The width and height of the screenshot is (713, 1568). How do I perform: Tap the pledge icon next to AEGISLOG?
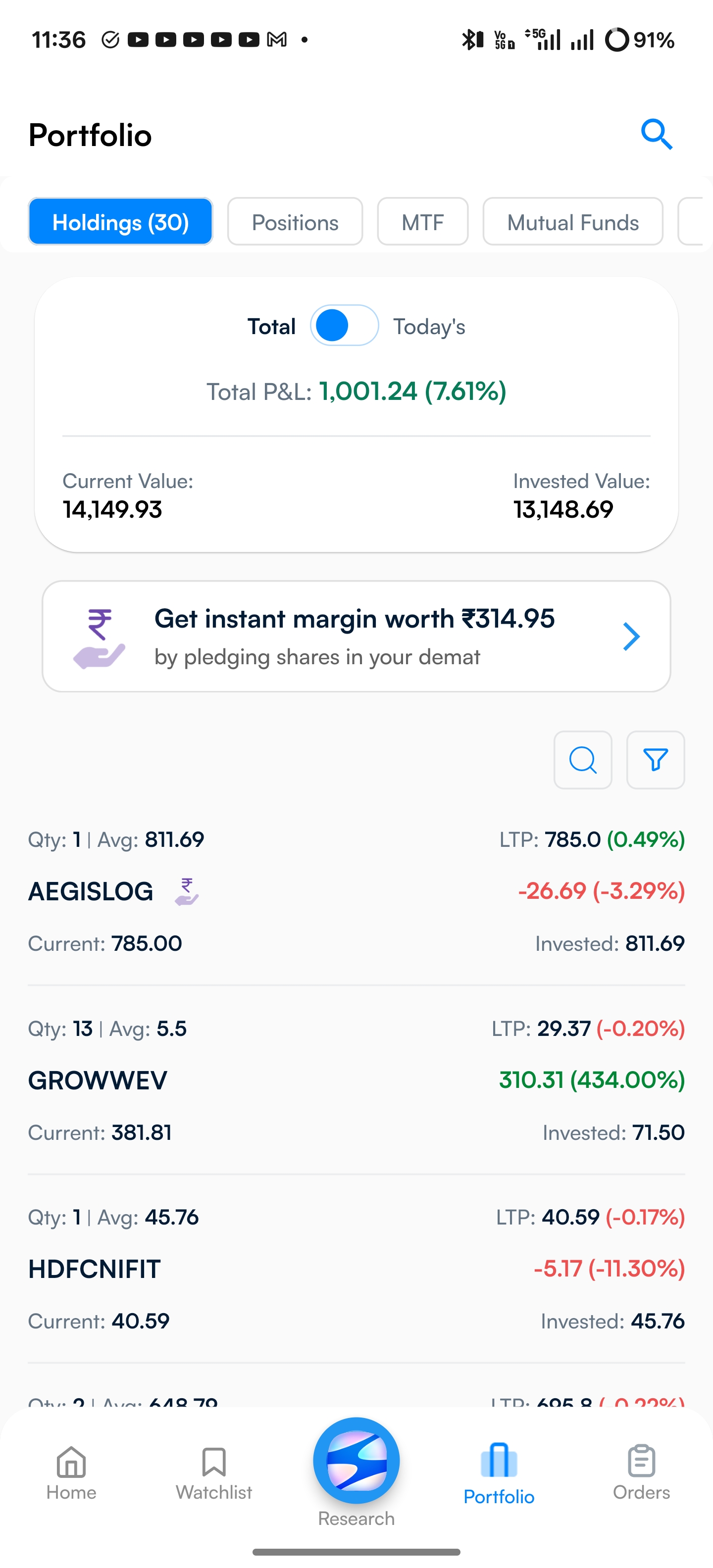187,892
